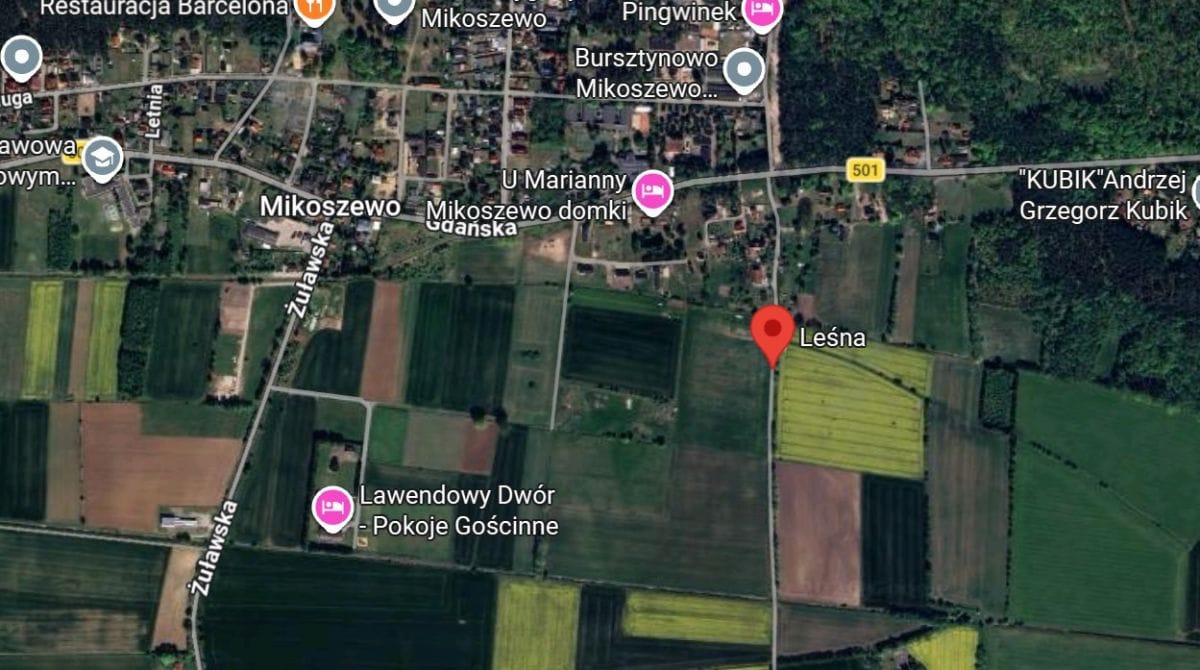Open the Pingwinek lodging marker
Image resolution: width=1200 pixels, height=670 pixels.
(763, 10)
